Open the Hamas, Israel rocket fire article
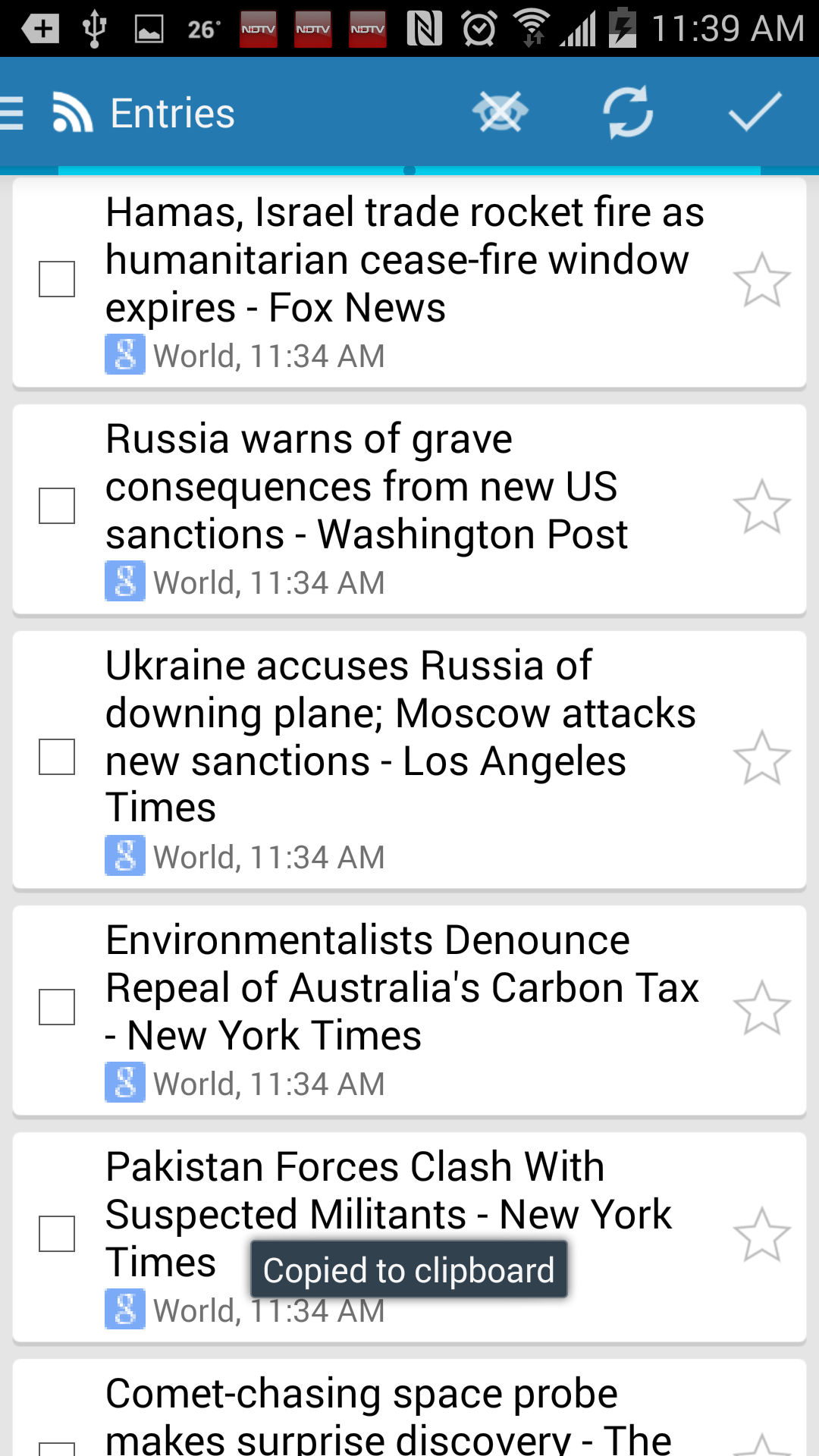The height and width of the screenshot is (1456, 819). pyautogui.click(x=404, y=260)
